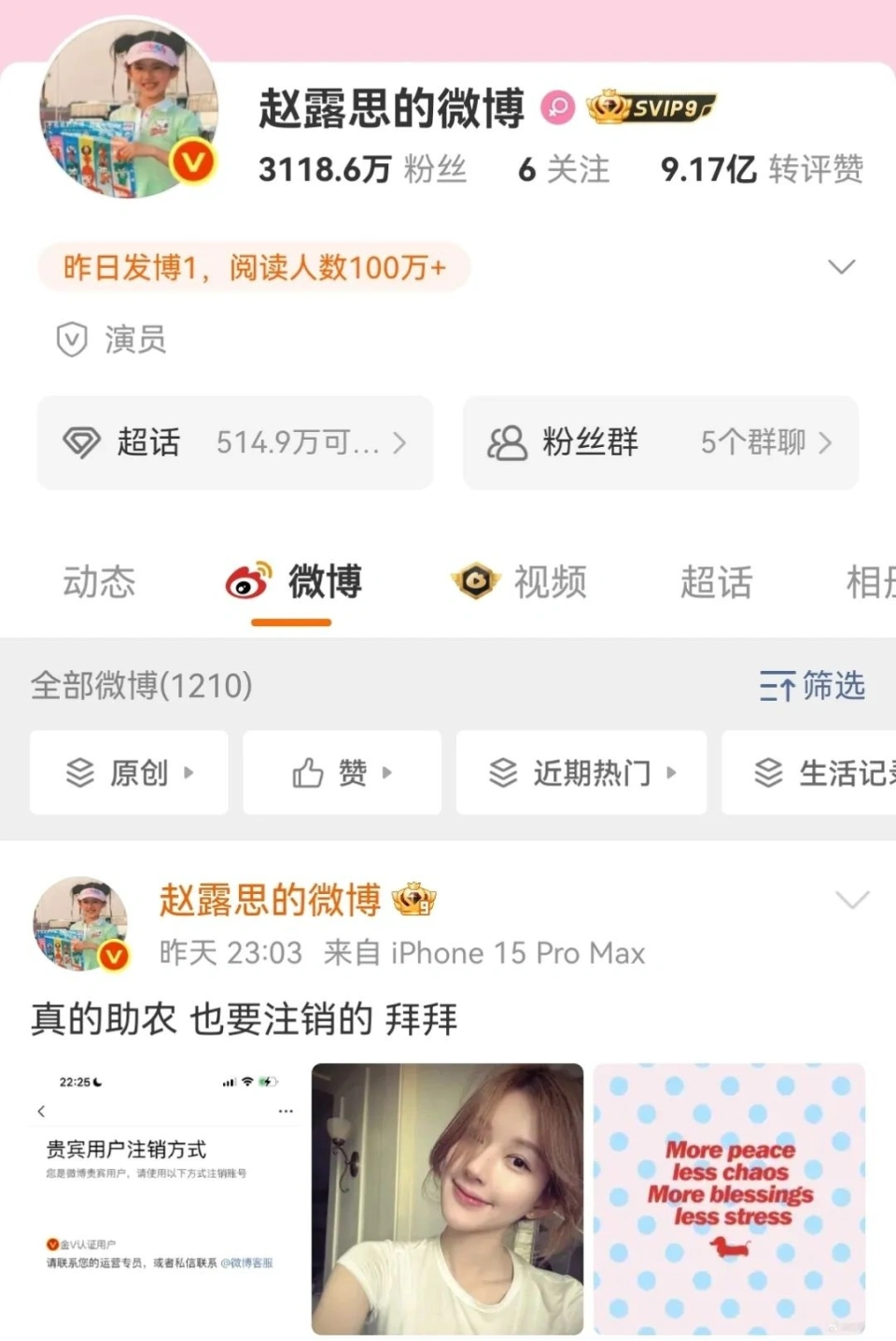Select the 近期热门 filter chip
This screenshot has width=896, height=1341.
(581, 773)
